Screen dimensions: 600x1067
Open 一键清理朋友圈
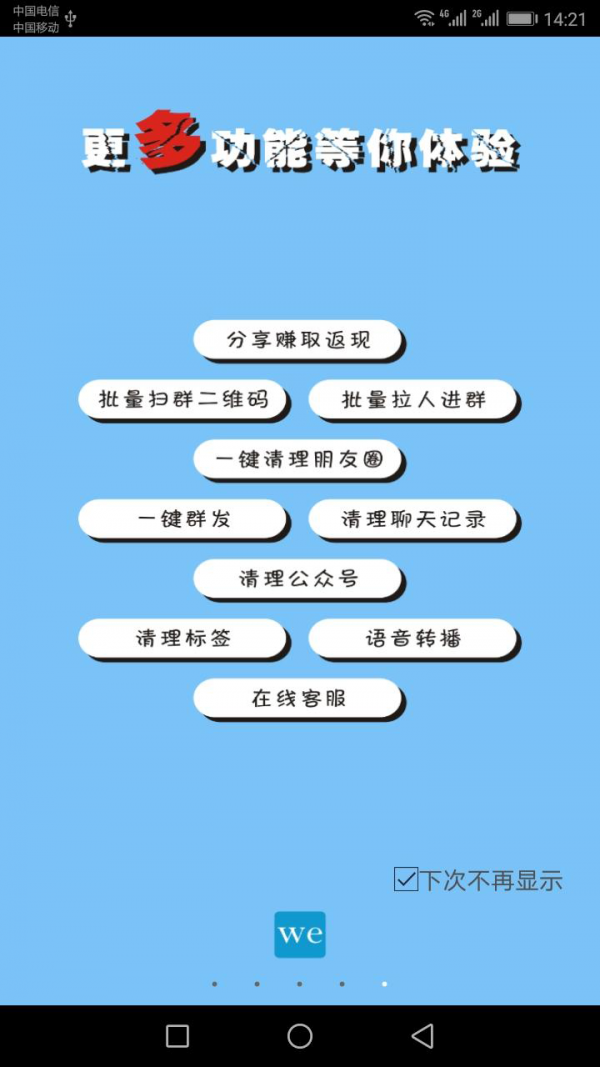[298, 459]
